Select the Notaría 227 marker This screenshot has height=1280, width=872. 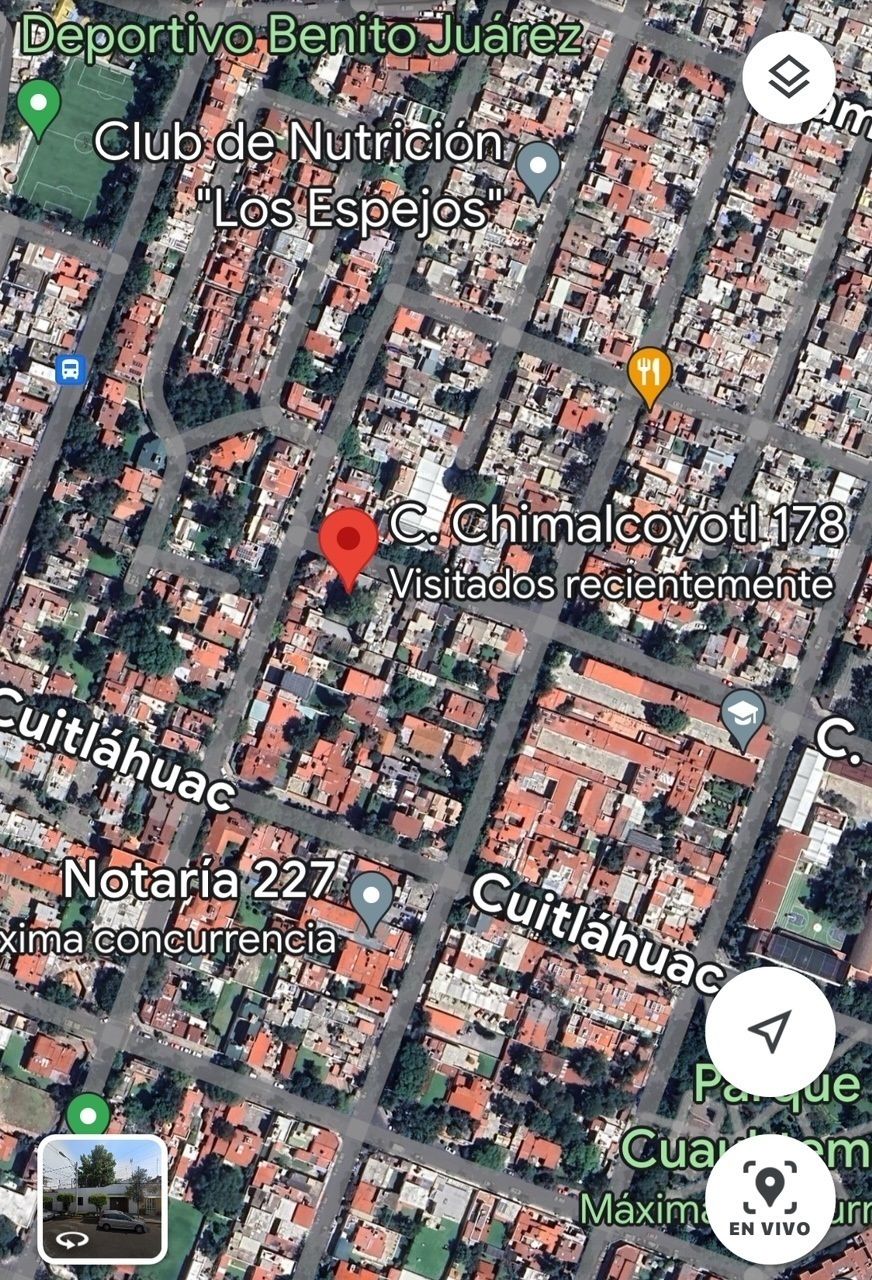click(x=372, y=897)
